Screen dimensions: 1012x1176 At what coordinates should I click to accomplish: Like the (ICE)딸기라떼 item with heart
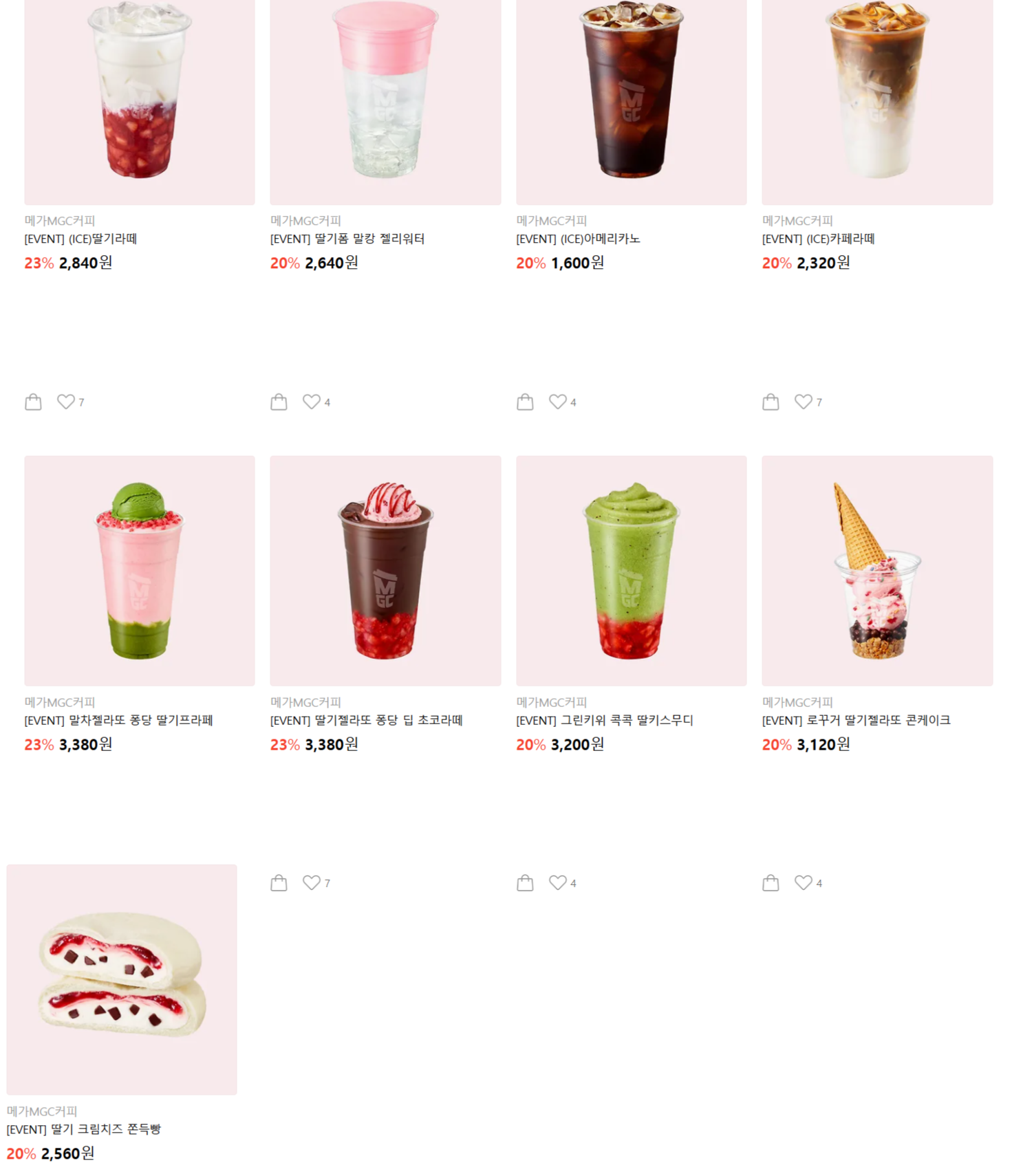point(65,402)
